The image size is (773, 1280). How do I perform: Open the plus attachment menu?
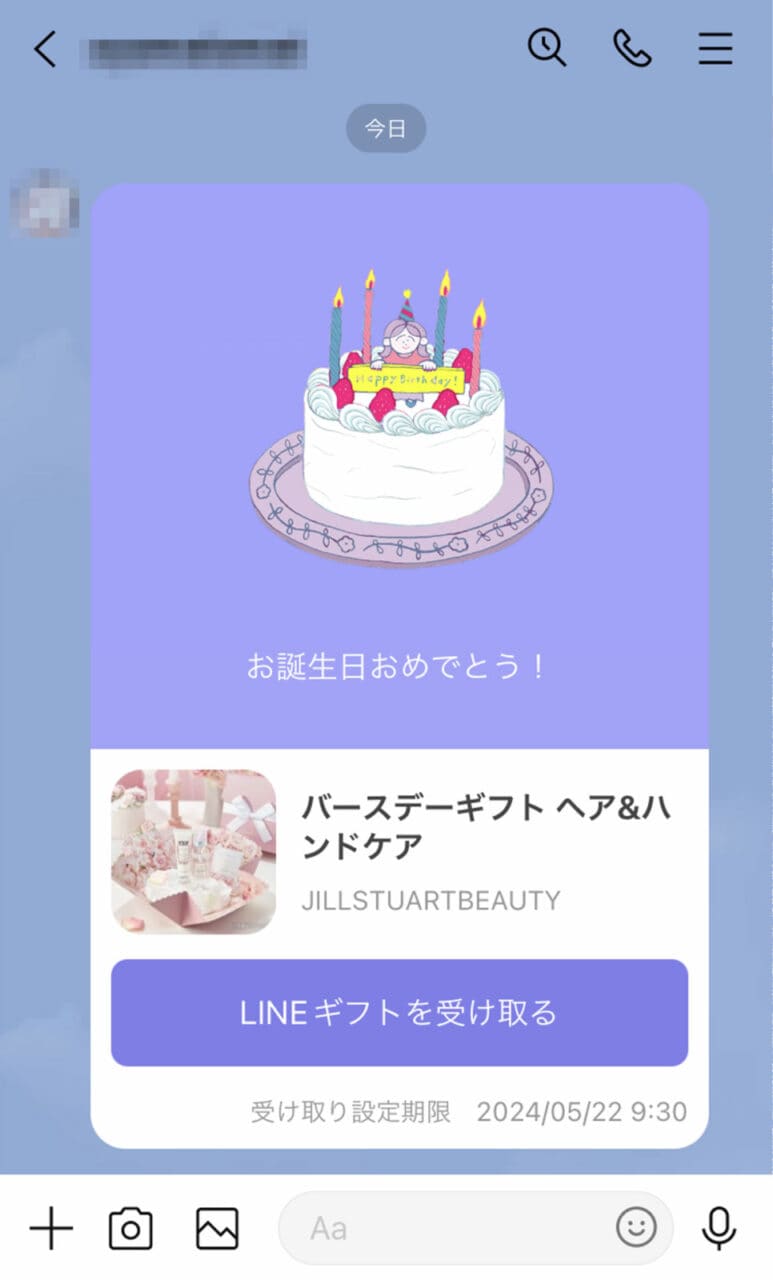[51, 1228]
